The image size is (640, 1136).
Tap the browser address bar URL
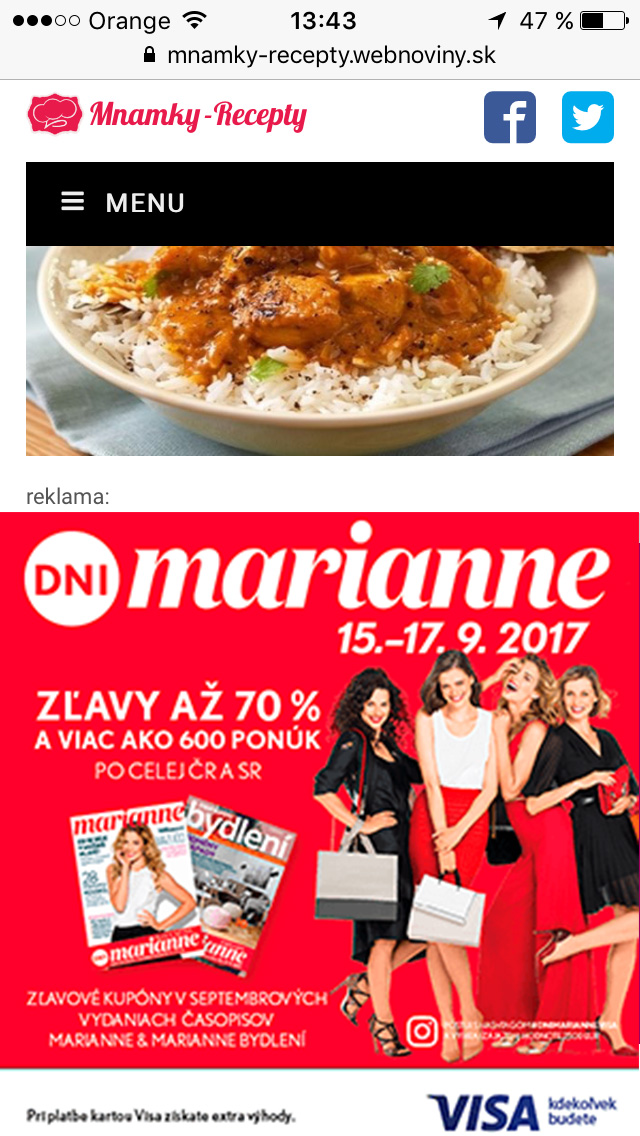(320, 55)
